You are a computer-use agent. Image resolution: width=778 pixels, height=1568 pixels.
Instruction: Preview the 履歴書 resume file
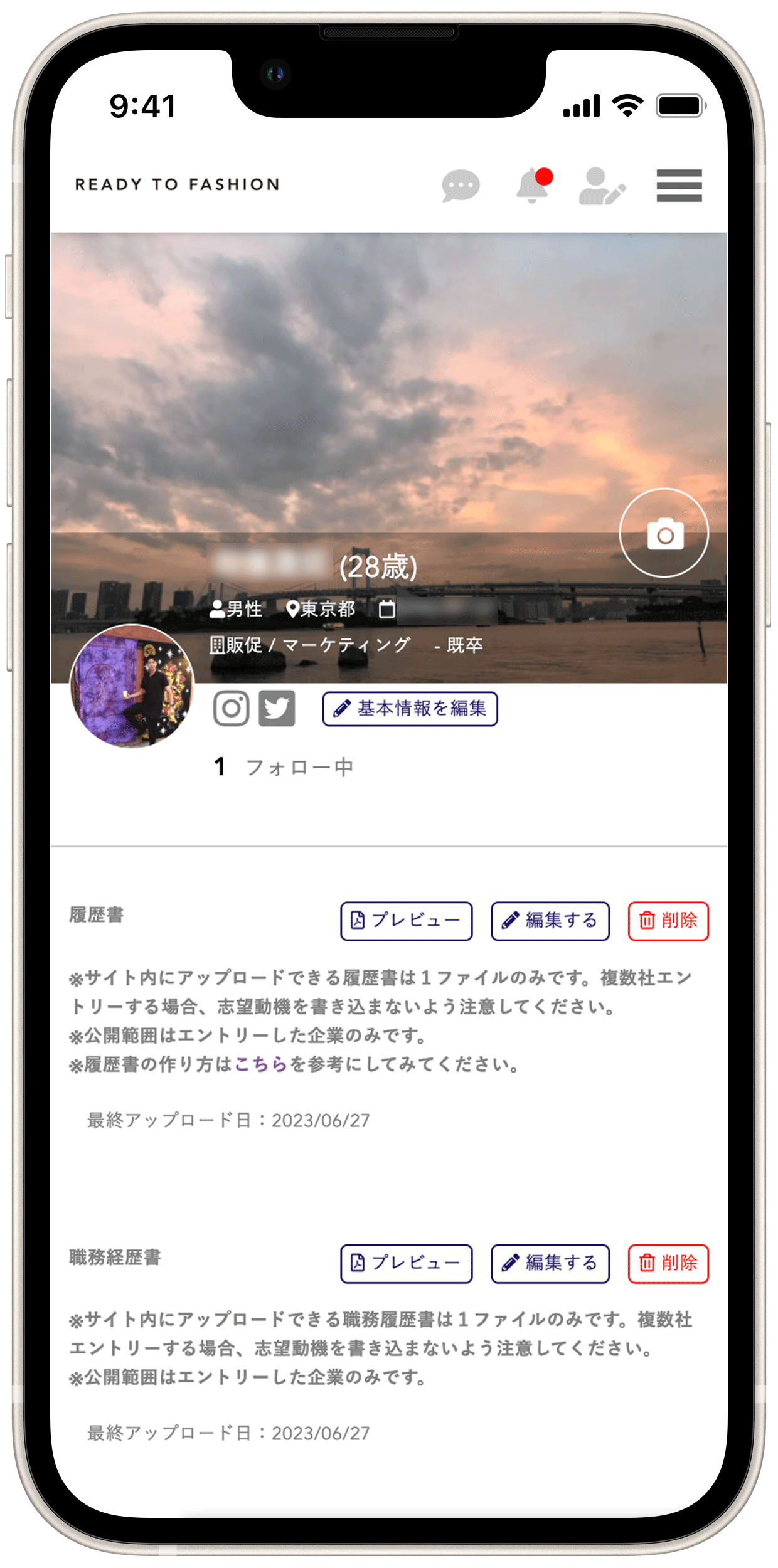pyautogui.click(x=406, y=921)
